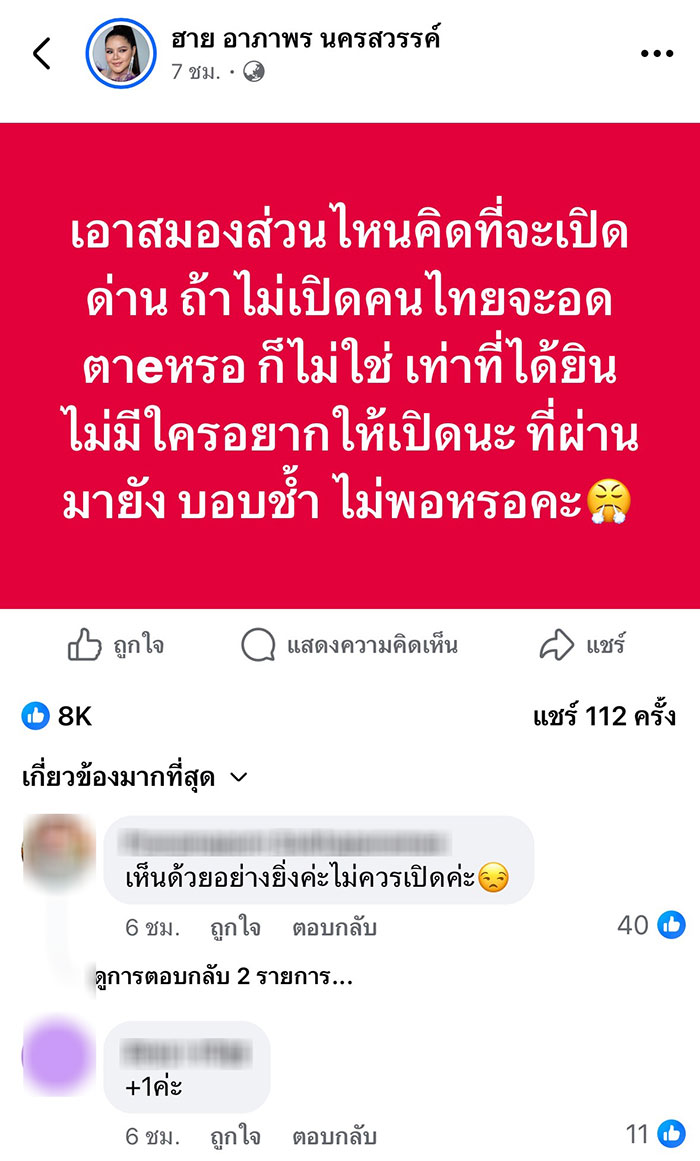This screenshot has height=1161, width=700.
Task: Open the three-dot overflow menu
Action: coord(656,54)
